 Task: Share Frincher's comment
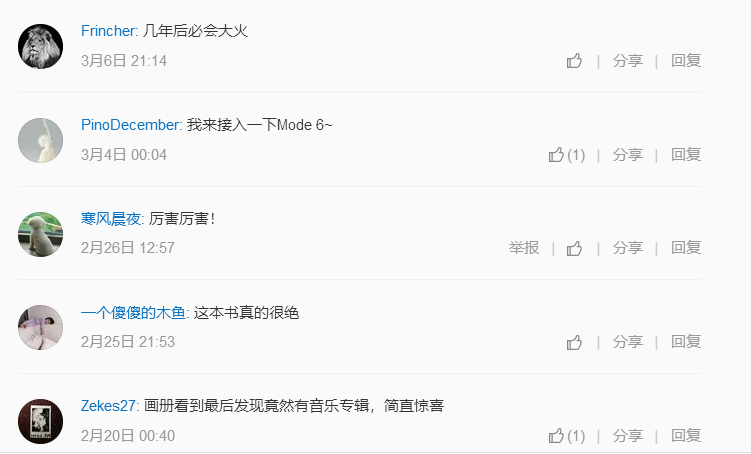pyautogui.click(x=627, y=61)
